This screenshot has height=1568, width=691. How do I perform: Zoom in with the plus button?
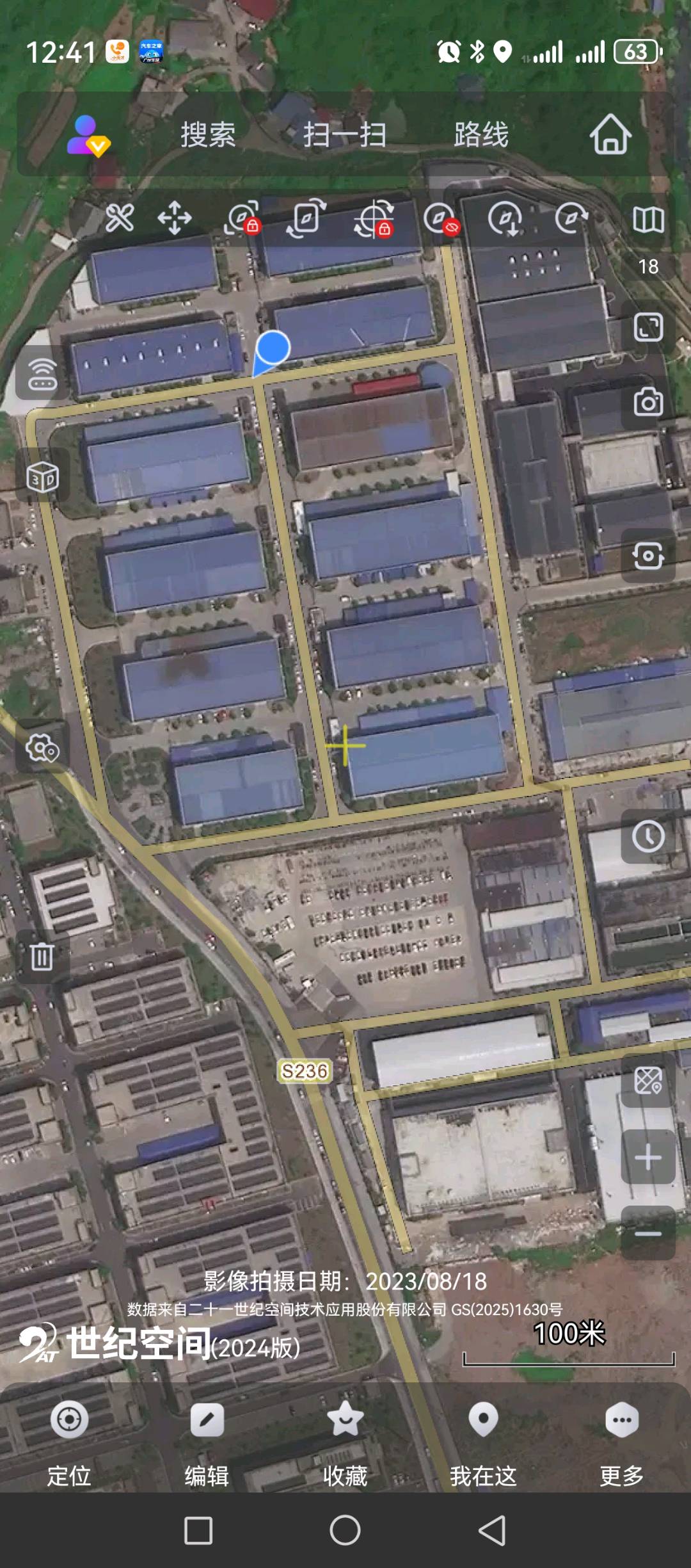click(648, 1157)
